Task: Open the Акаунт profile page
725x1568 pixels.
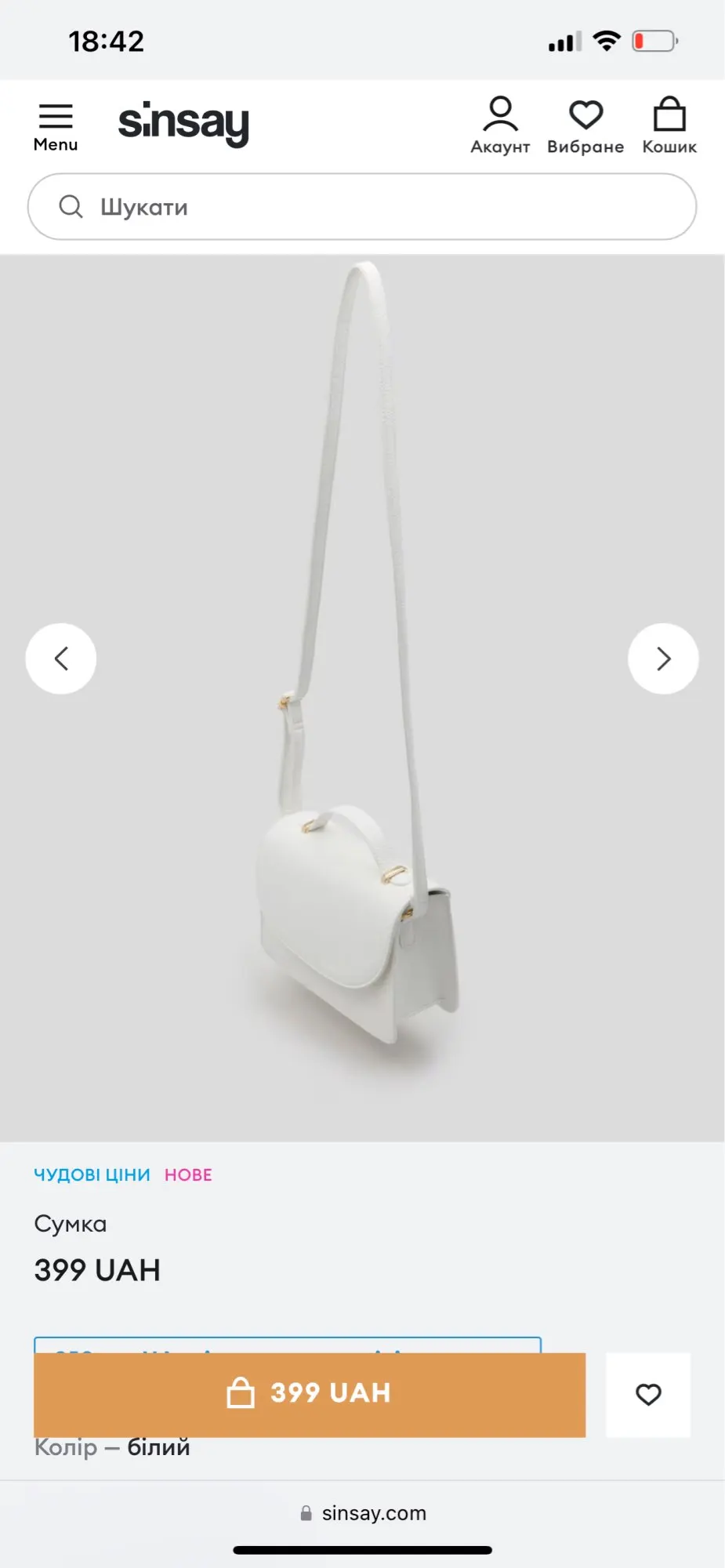Action: pos(500,125)
